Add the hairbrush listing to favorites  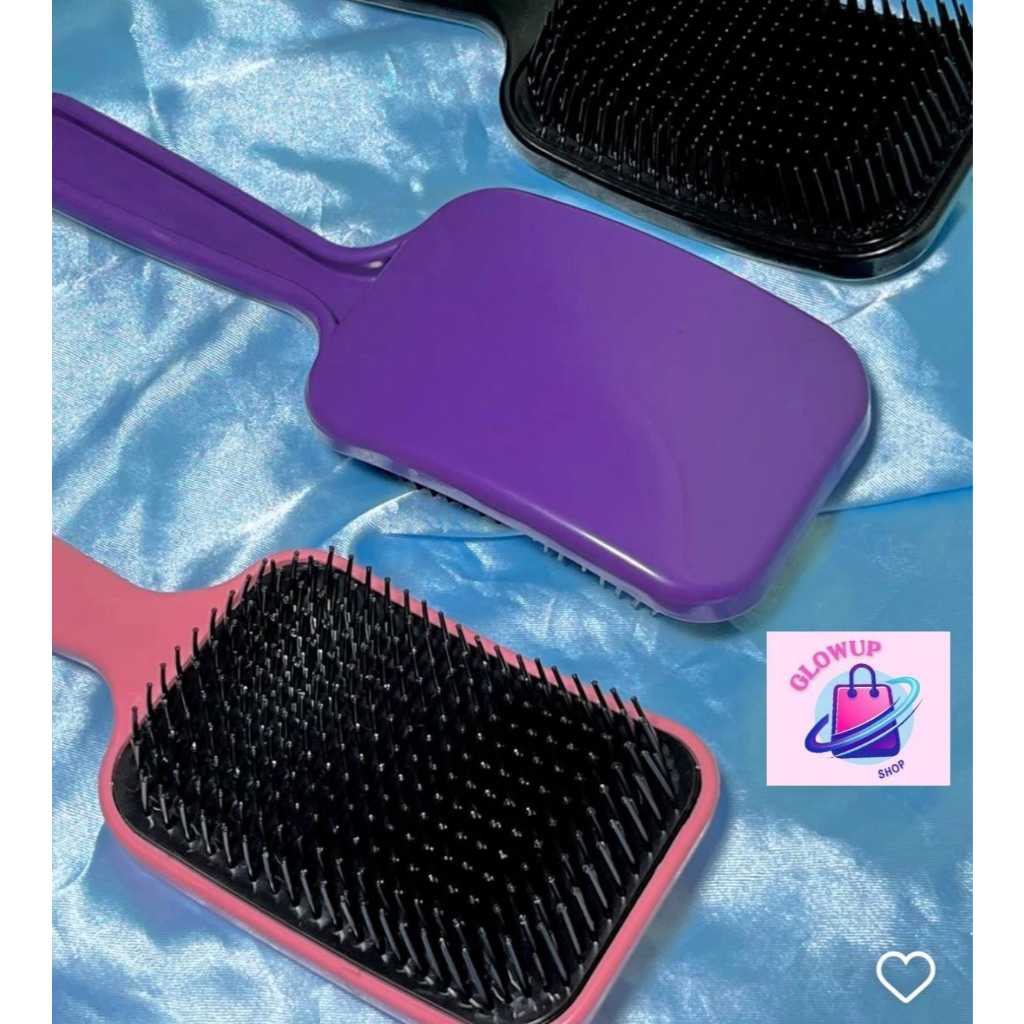(905, 976)
